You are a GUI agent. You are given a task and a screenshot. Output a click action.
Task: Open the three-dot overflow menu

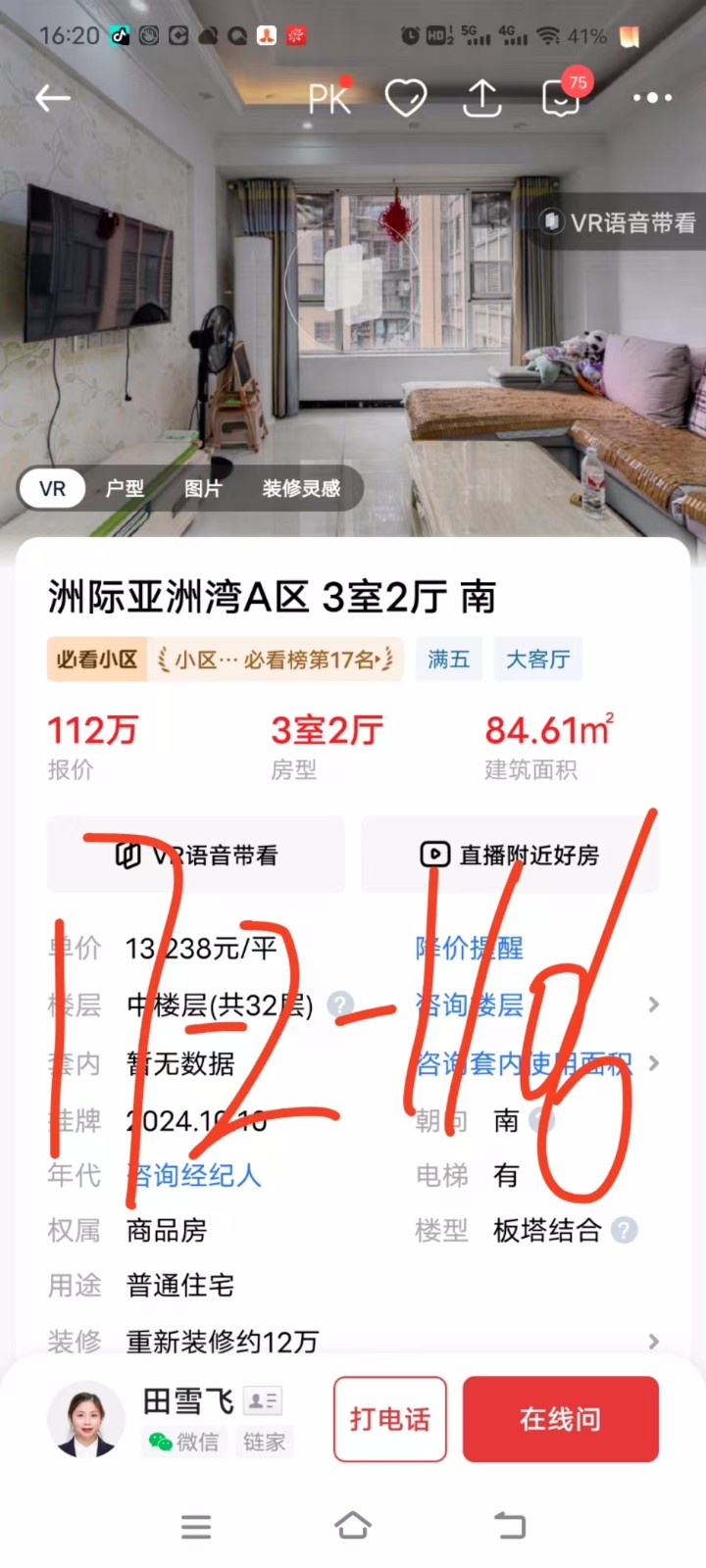click(652, 98)
